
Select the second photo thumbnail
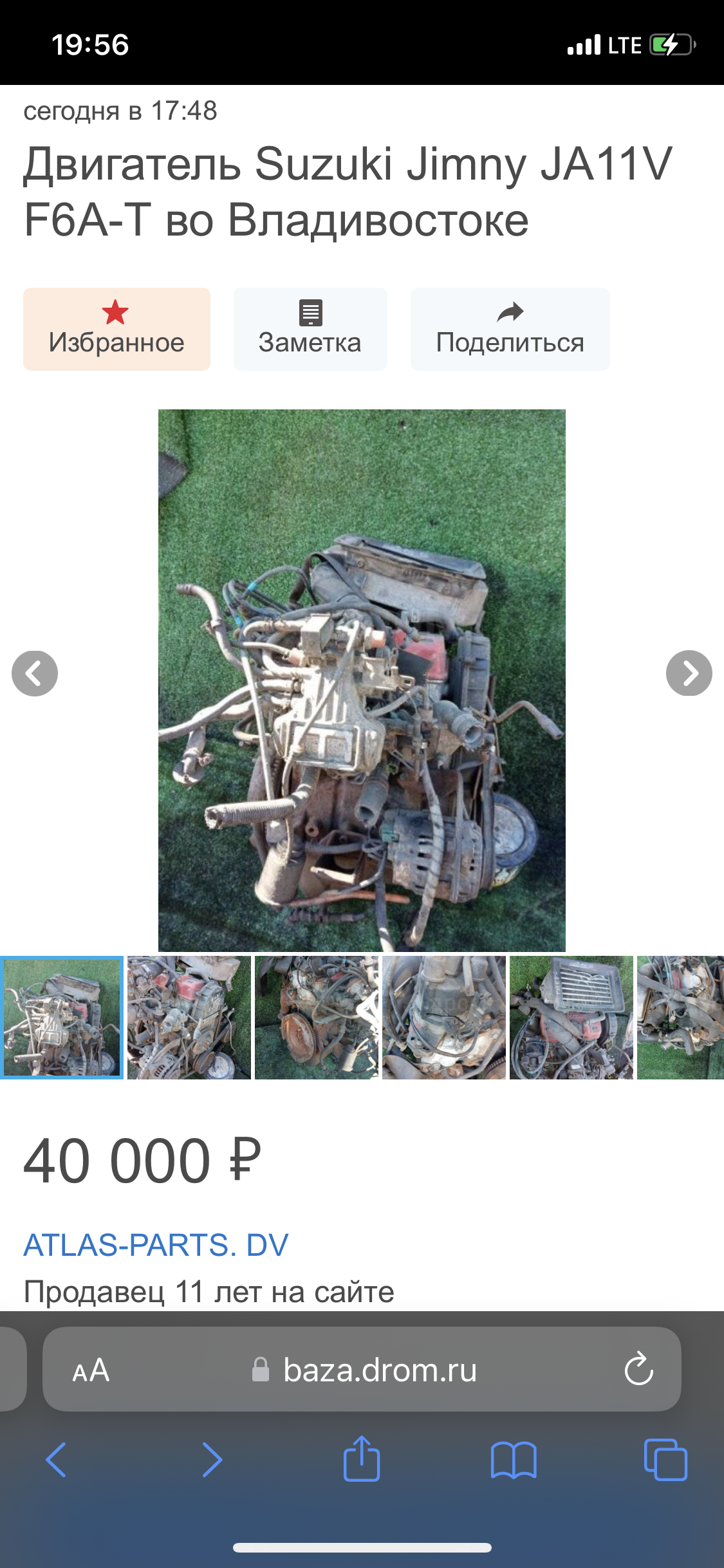click(x=189, y=1018)
